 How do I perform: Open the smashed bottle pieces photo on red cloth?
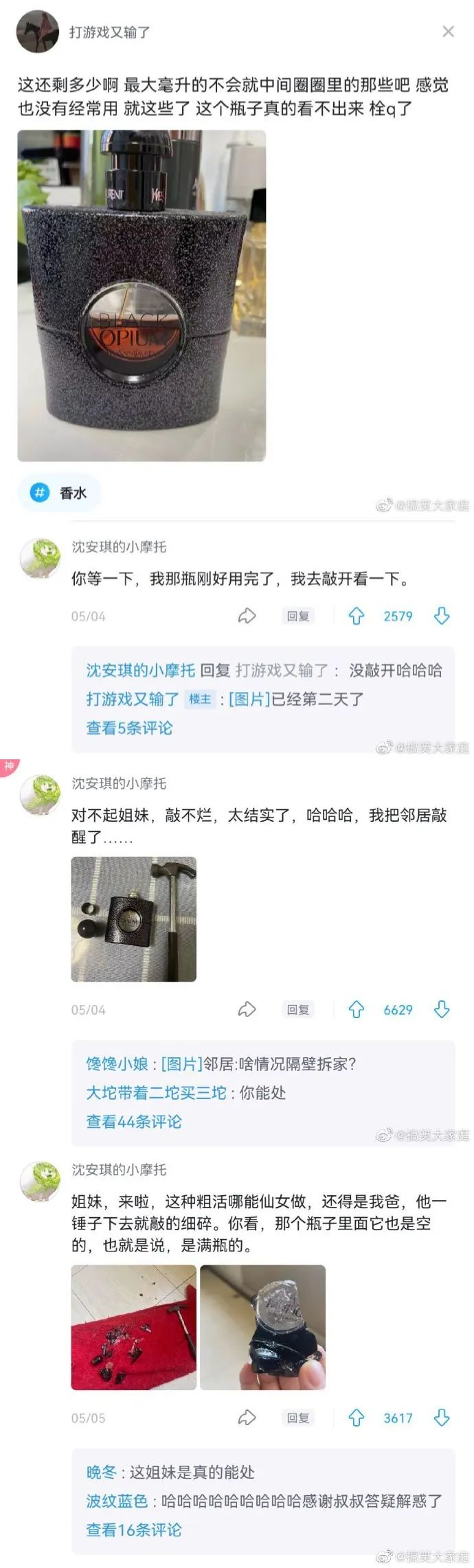pos(133,1328)
